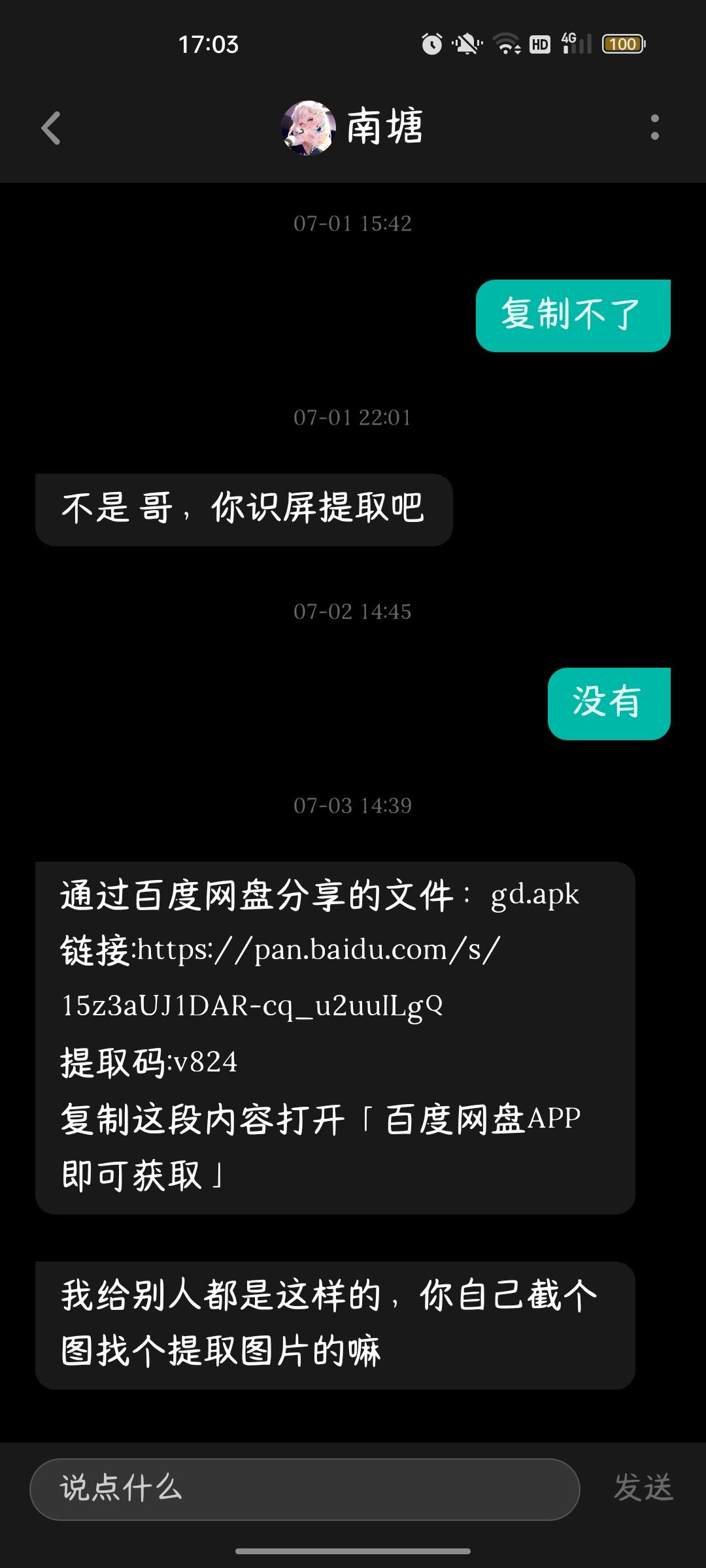Image resolution: width=706 pixels, height=1568 pixels.
Task: Tap the bottom gesture navigation bar
Action: tap(353, 1548)
